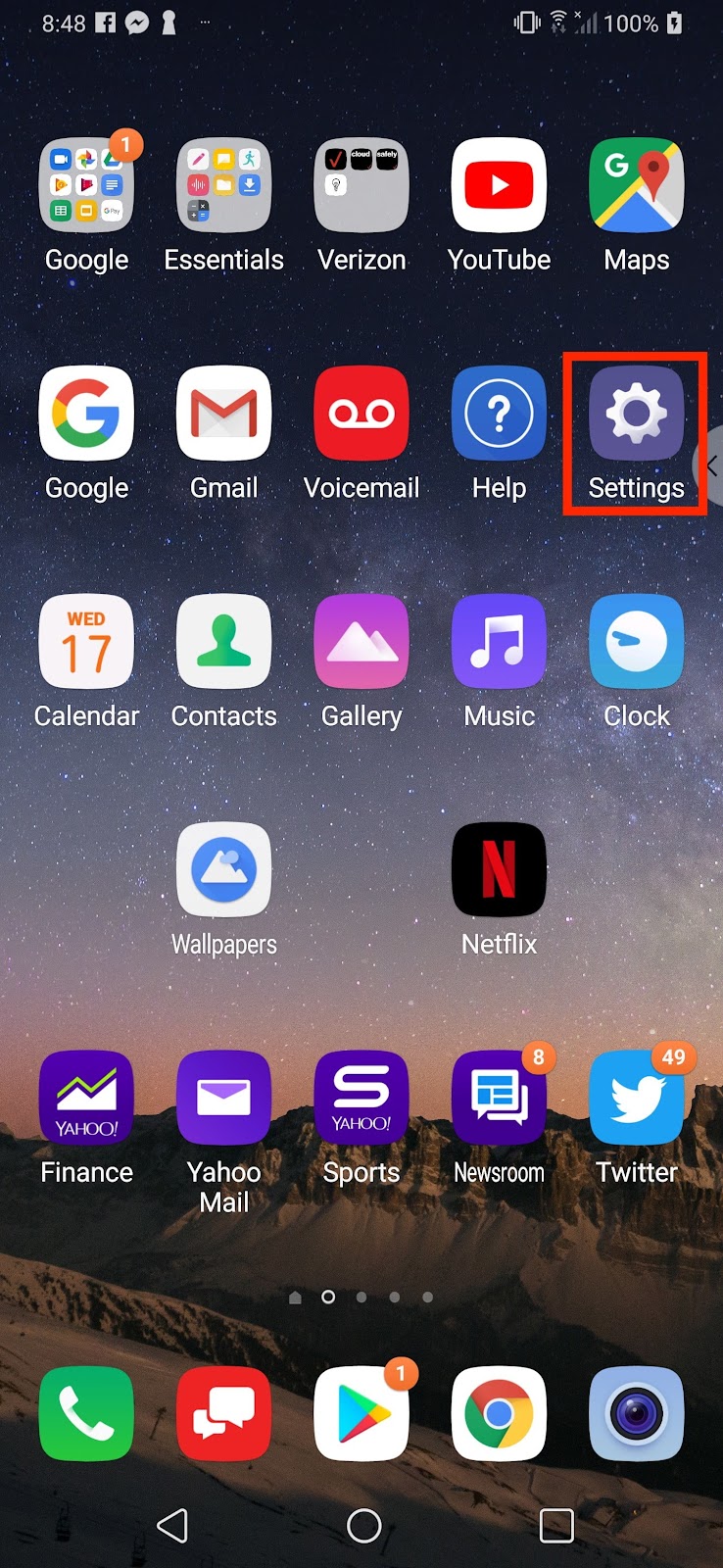
Task: Tap the system home button
Action: (x=363, y=1525)
